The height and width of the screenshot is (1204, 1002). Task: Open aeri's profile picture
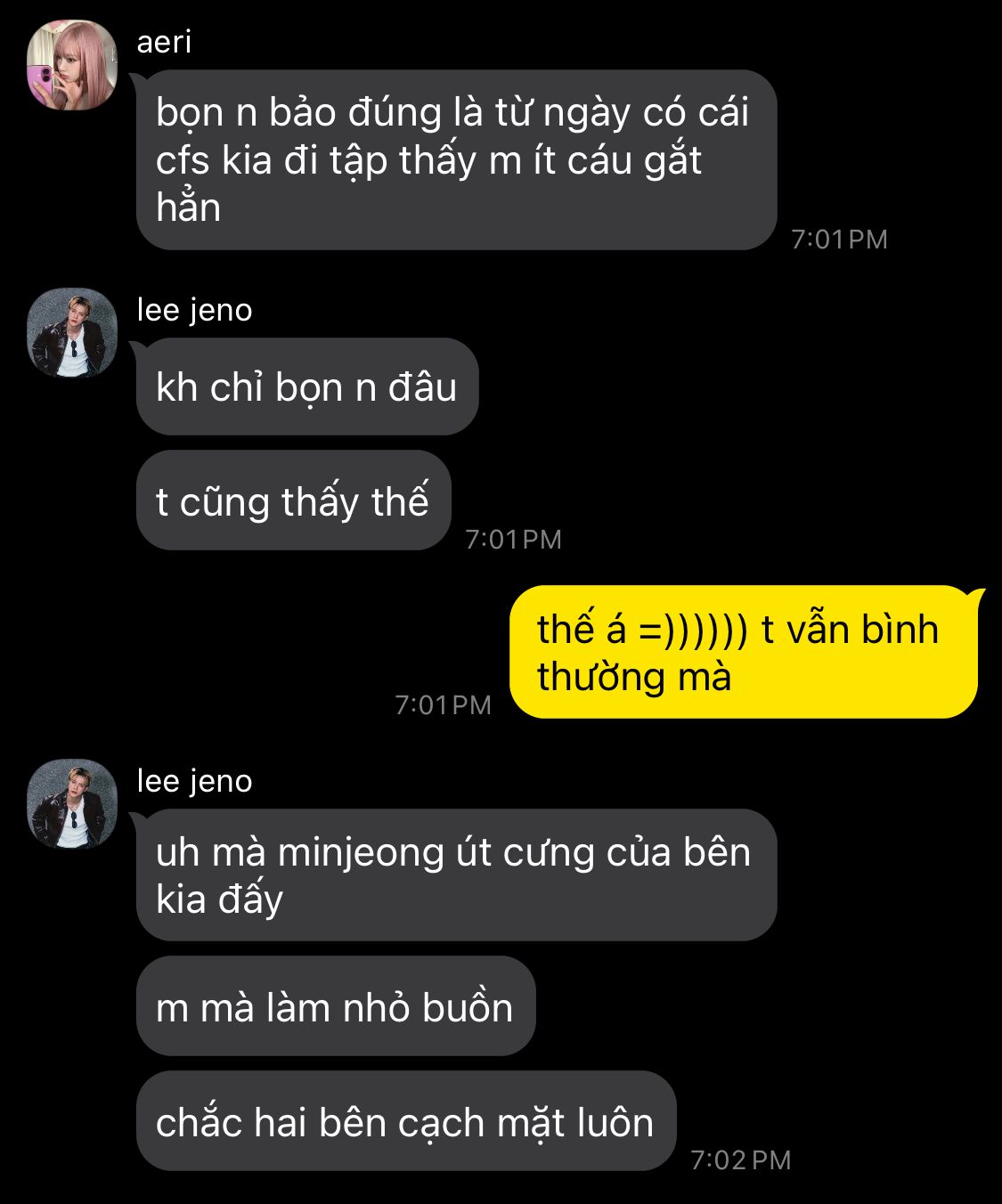[72, 65]
